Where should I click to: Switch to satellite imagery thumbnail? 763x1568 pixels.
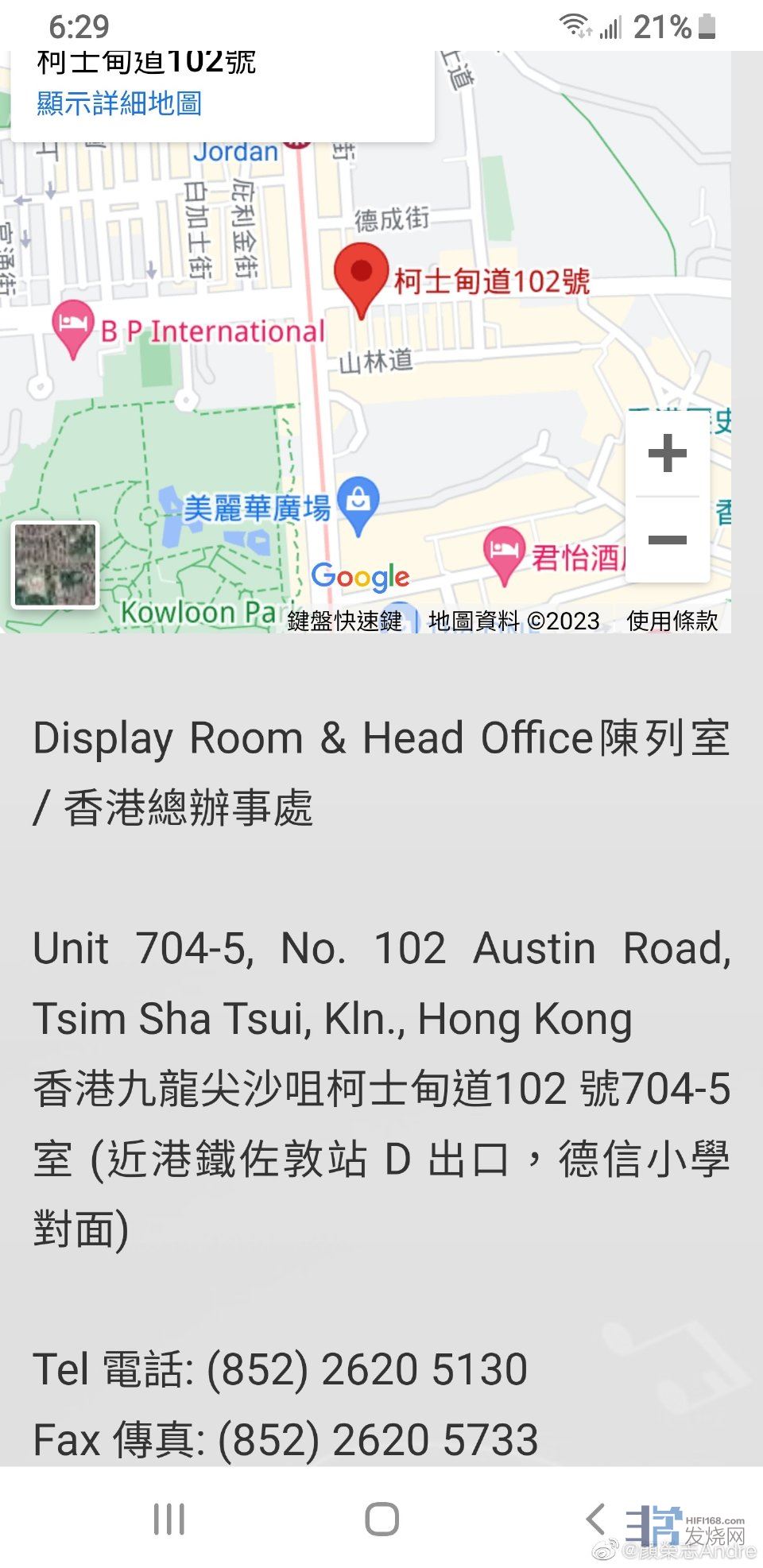56,564
